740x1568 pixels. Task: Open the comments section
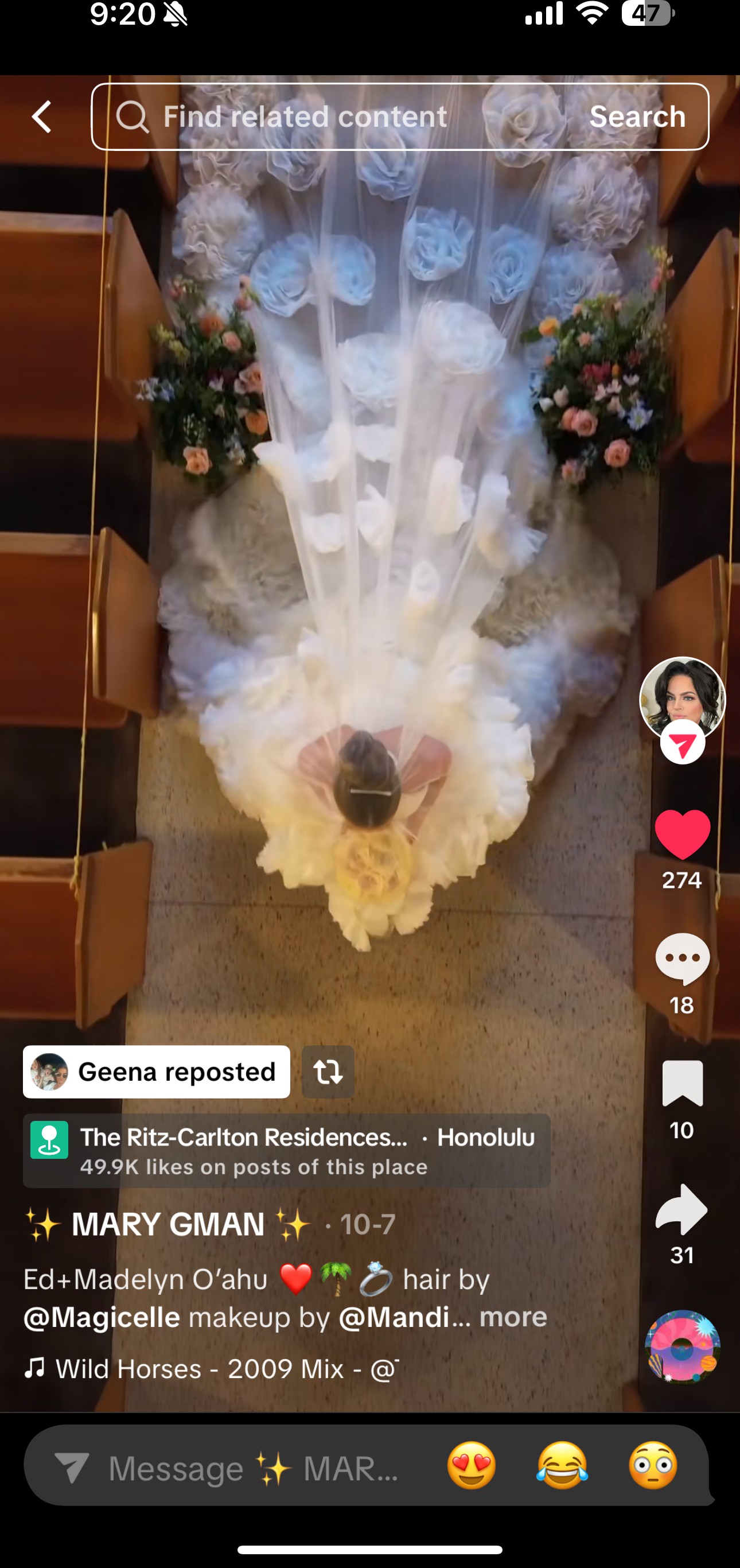click(x=681, y=958)
